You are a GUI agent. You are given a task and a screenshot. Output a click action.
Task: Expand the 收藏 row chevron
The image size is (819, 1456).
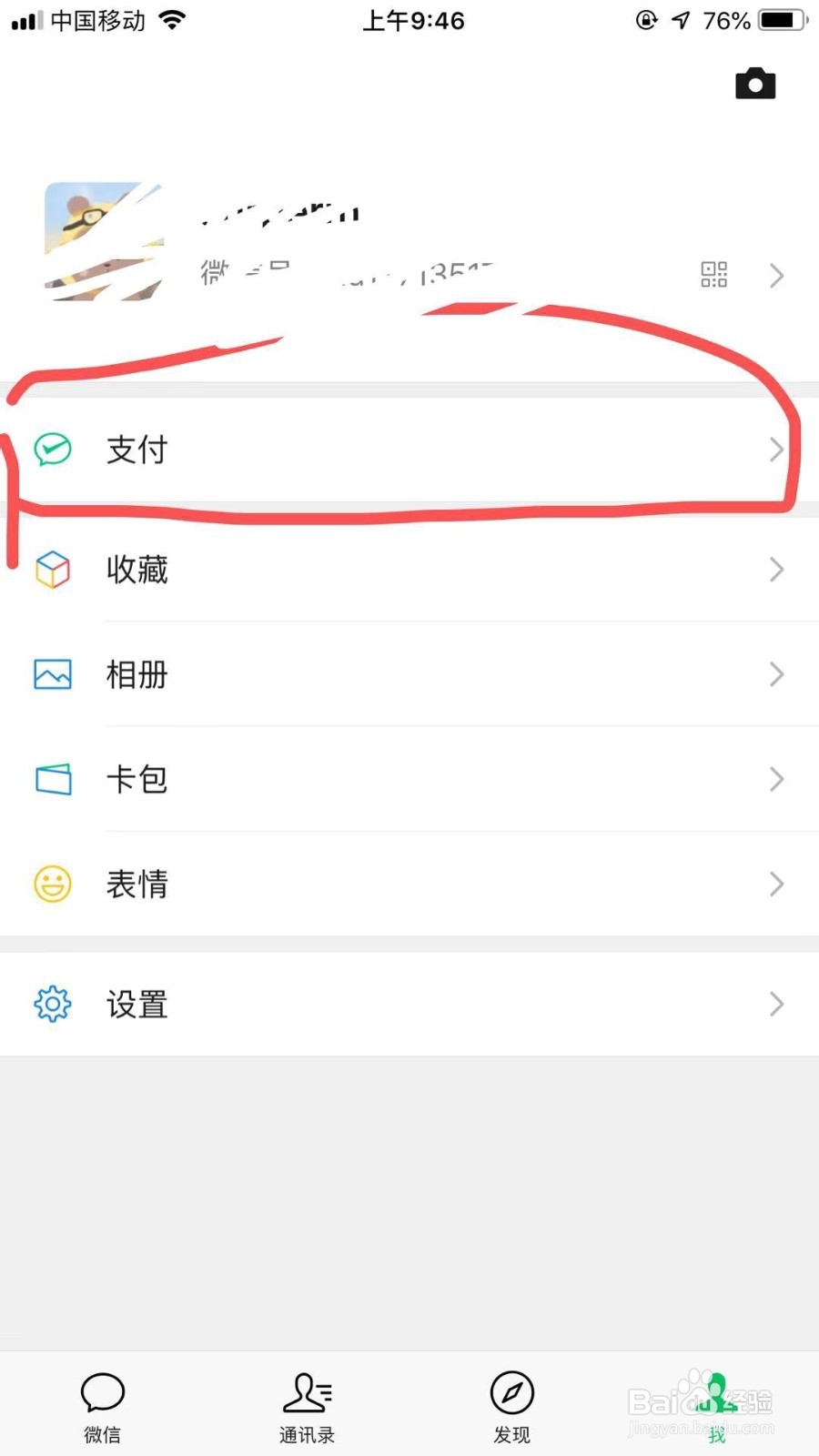776,570
